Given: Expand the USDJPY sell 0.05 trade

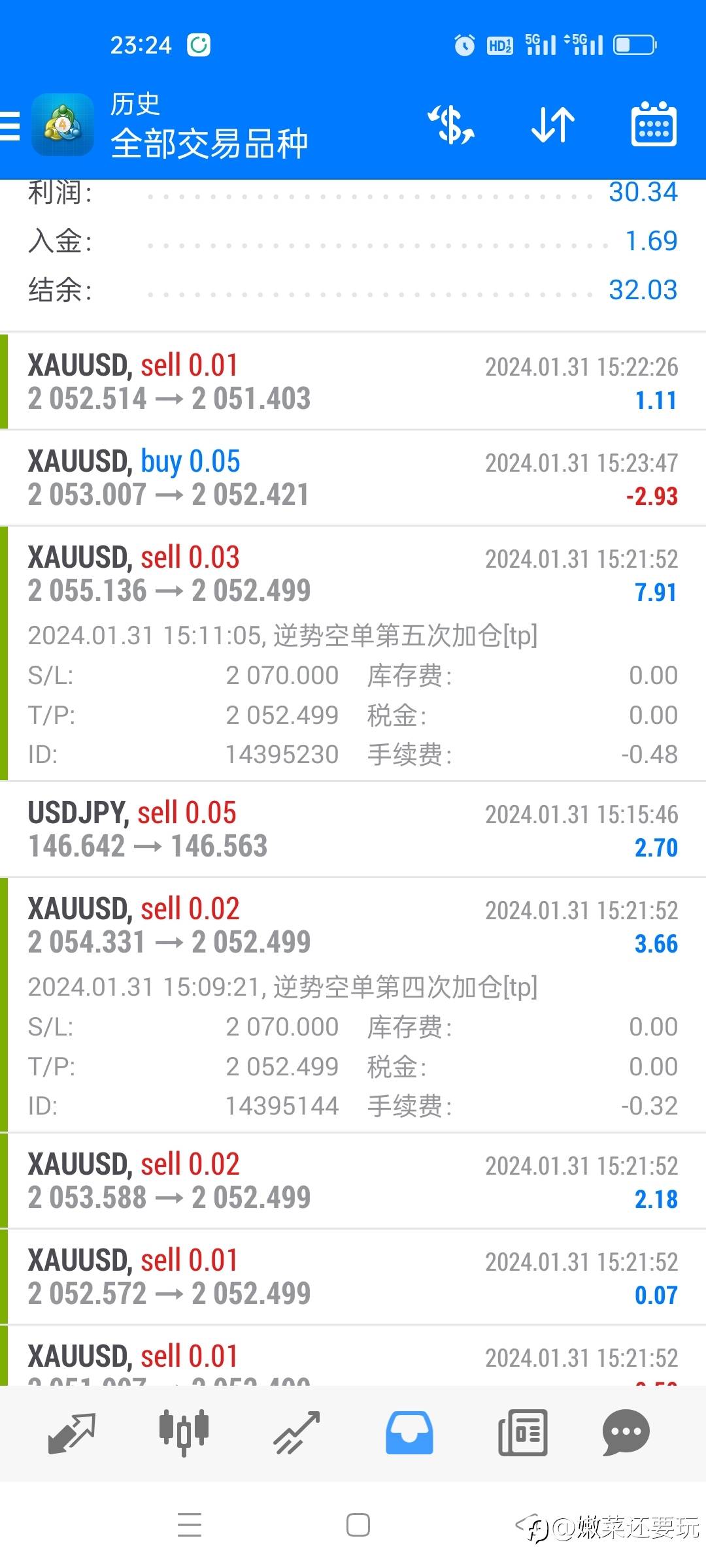Looking at the screenshot, I should [353, 829].
